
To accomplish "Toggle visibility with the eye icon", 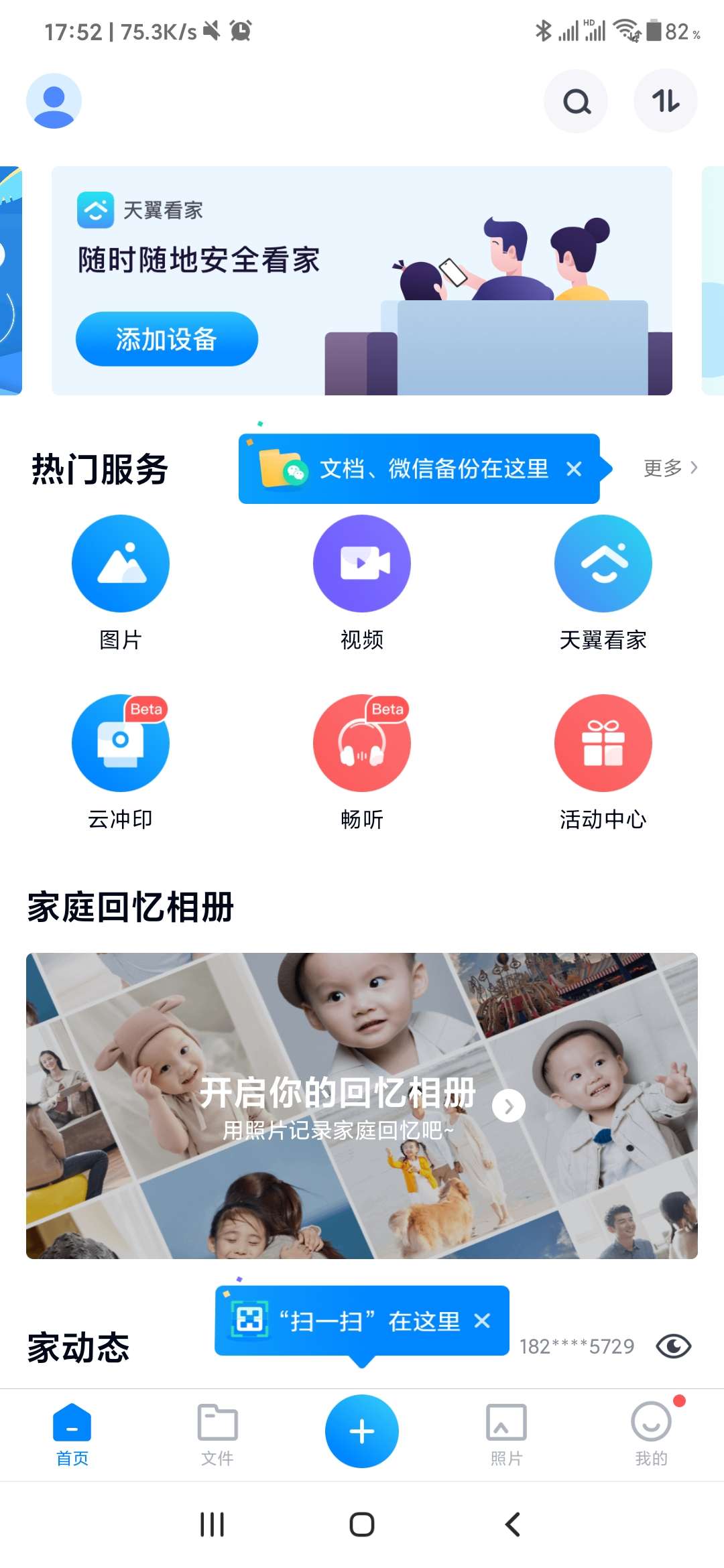I will pos(674,1346).
